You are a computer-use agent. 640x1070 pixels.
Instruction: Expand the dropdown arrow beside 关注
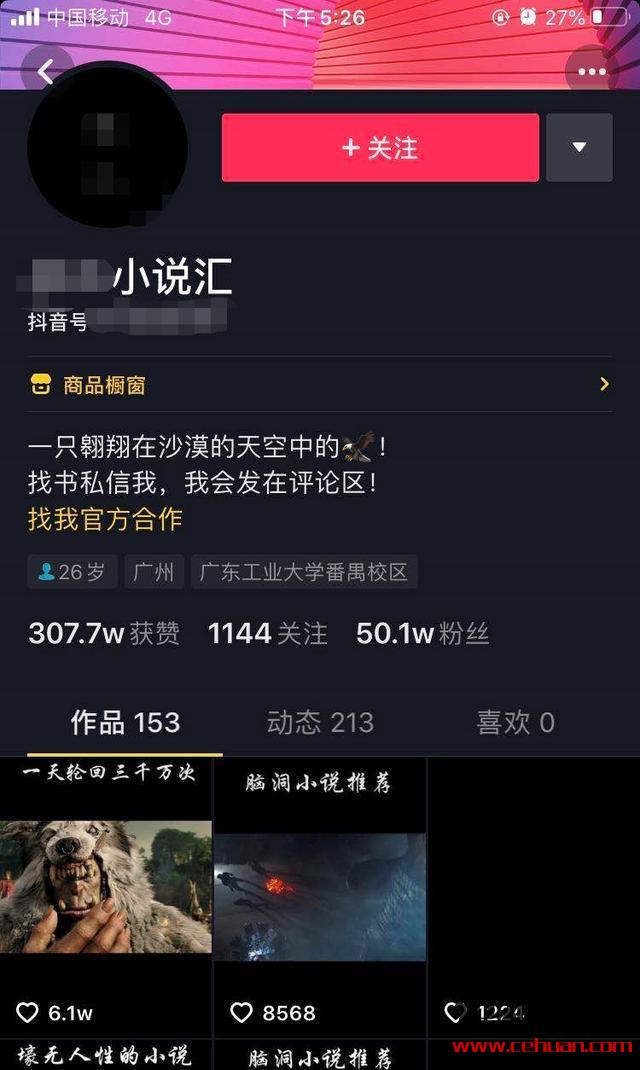click(579, 148)
